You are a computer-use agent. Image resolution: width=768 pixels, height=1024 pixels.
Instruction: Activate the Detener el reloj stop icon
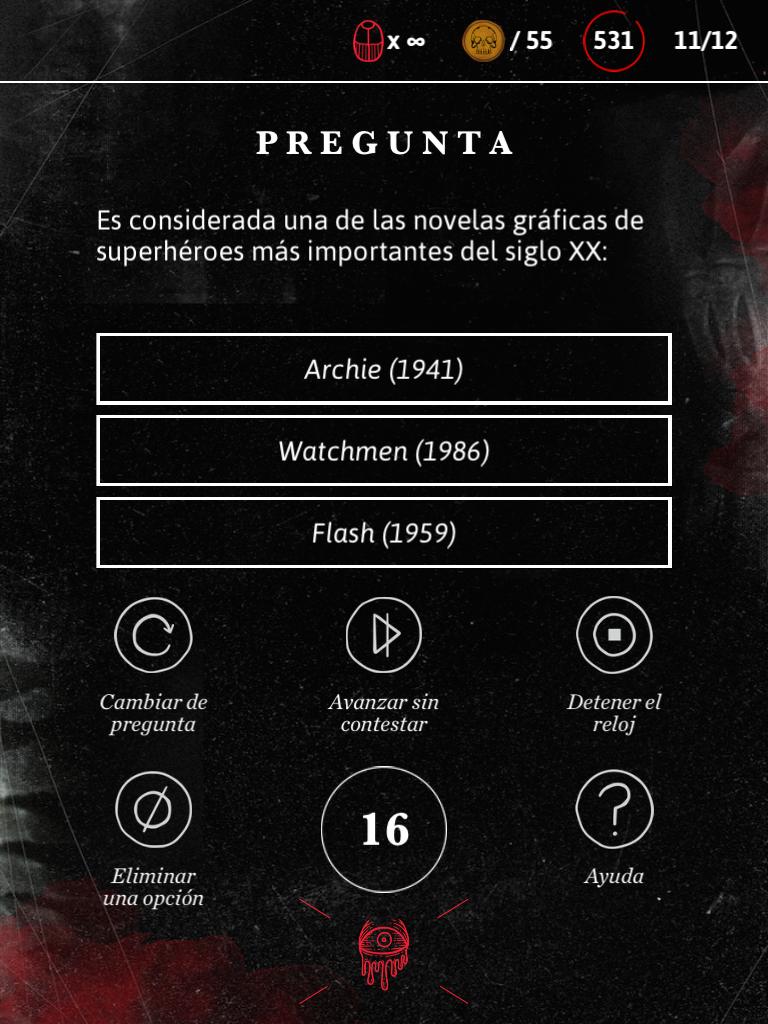pyautogui.click(x=614, y=635)
